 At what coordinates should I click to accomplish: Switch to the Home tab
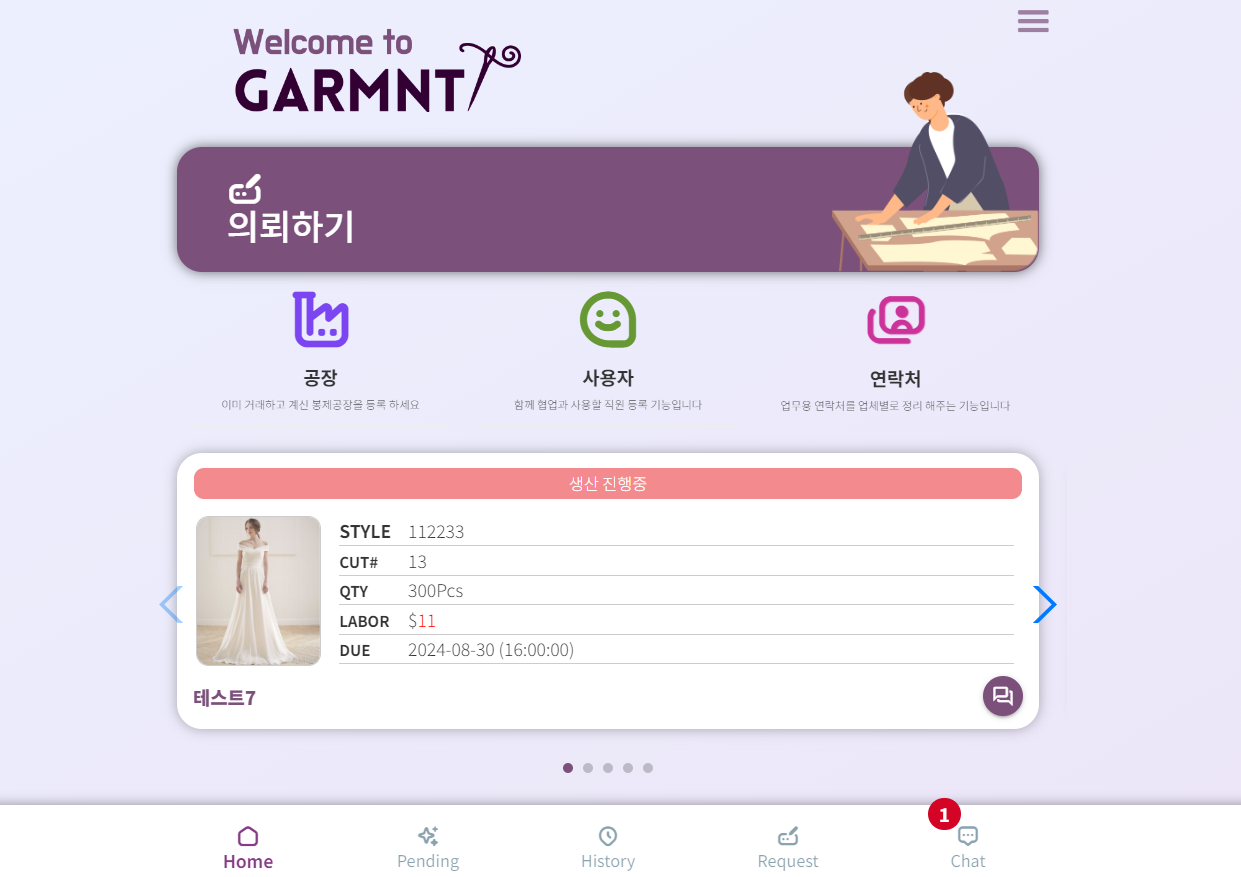(248, 847)
